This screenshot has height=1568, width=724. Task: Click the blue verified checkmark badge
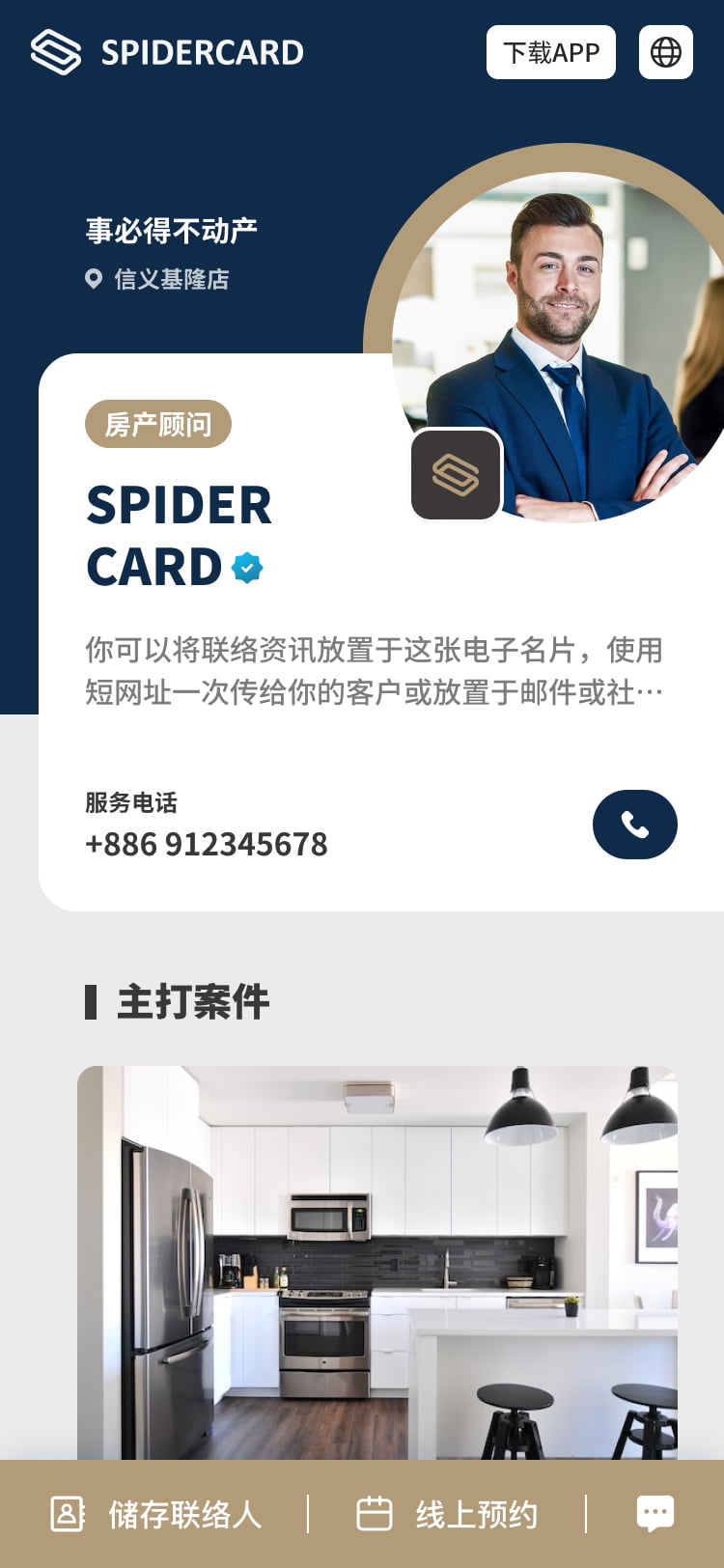247,568
